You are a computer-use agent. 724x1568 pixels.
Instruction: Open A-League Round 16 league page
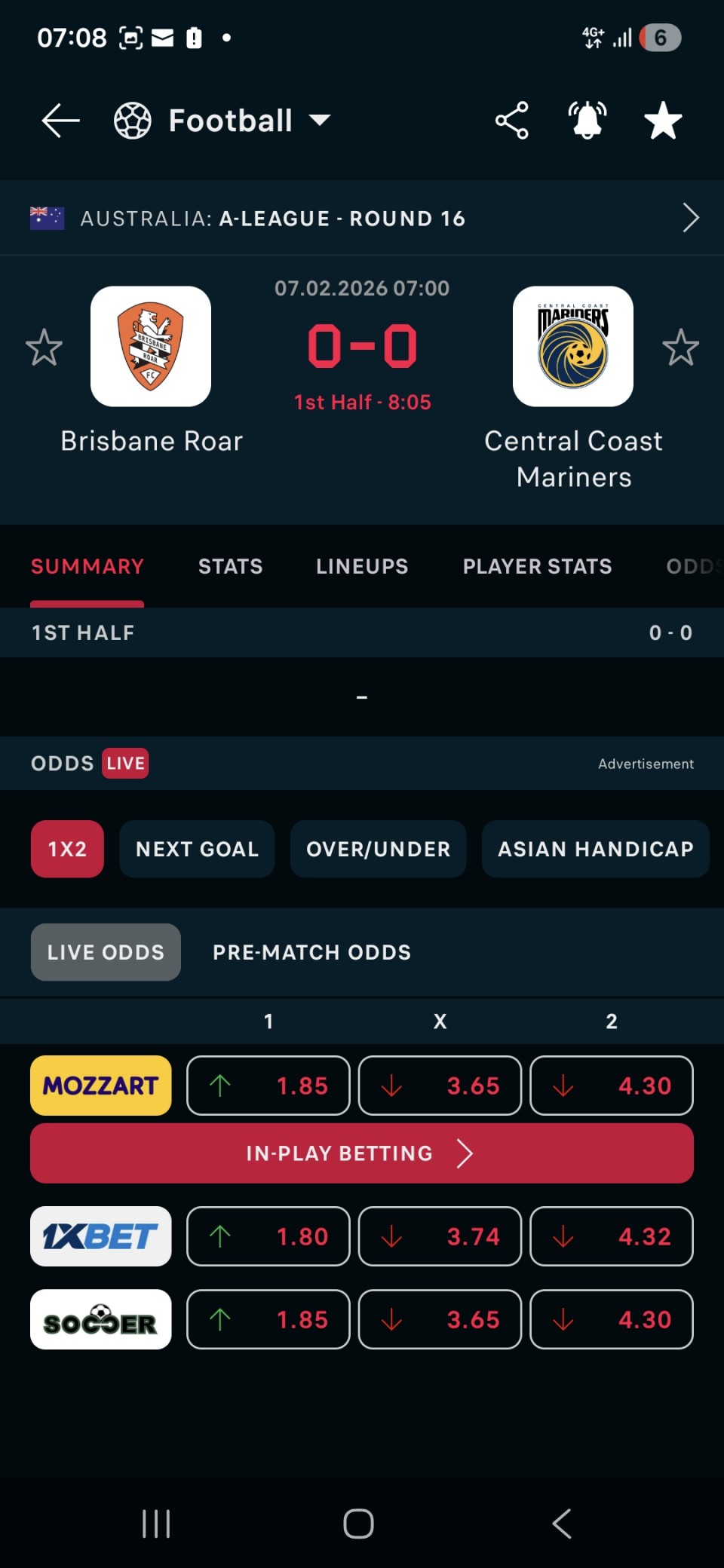point(362,218)
